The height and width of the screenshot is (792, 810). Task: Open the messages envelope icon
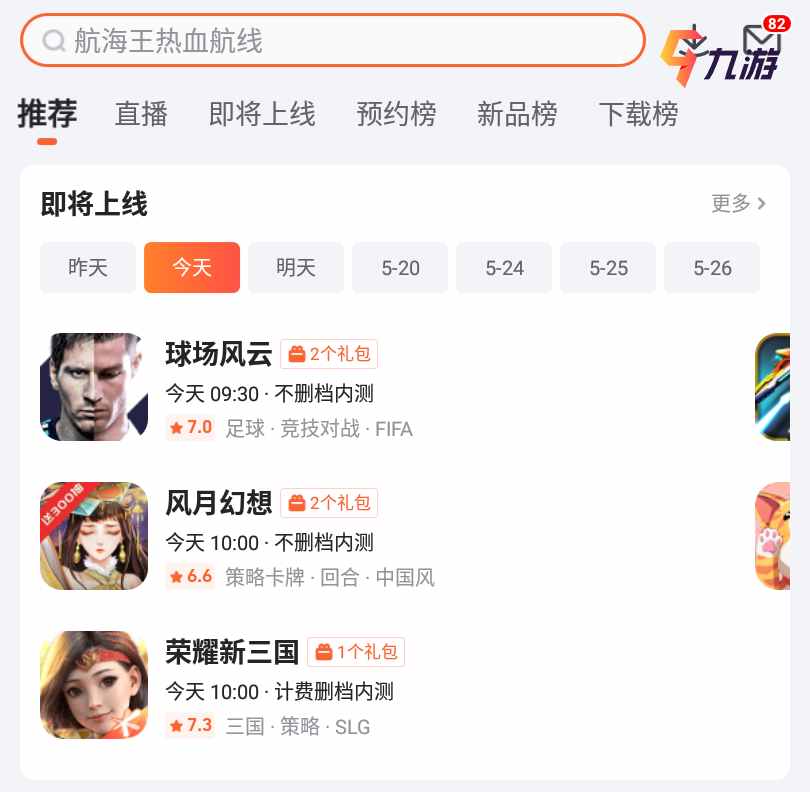[x=762, y=40]
